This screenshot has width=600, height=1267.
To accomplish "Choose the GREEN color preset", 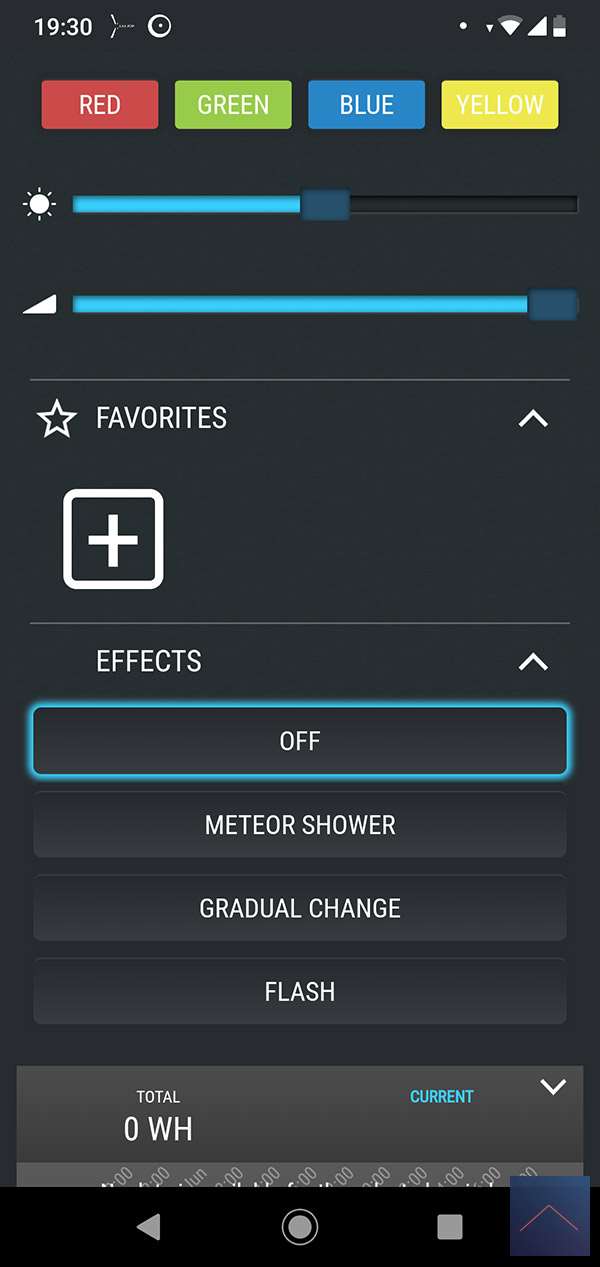I will click(233, 105).
